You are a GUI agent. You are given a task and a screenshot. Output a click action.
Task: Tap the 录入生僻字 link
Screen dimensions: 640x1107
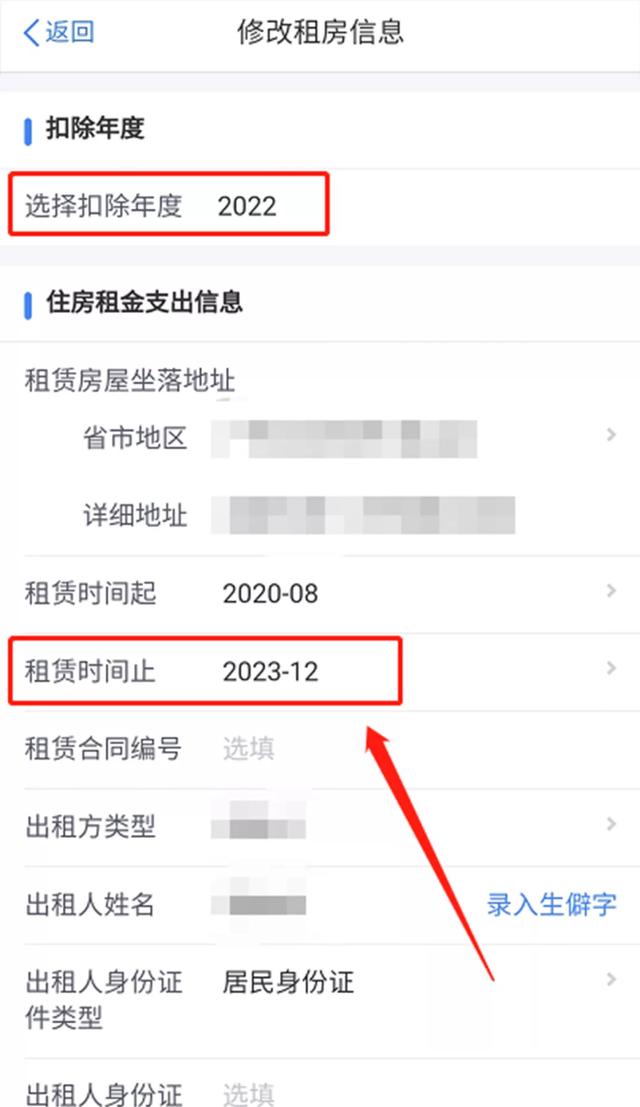click(x=552, y=905)
